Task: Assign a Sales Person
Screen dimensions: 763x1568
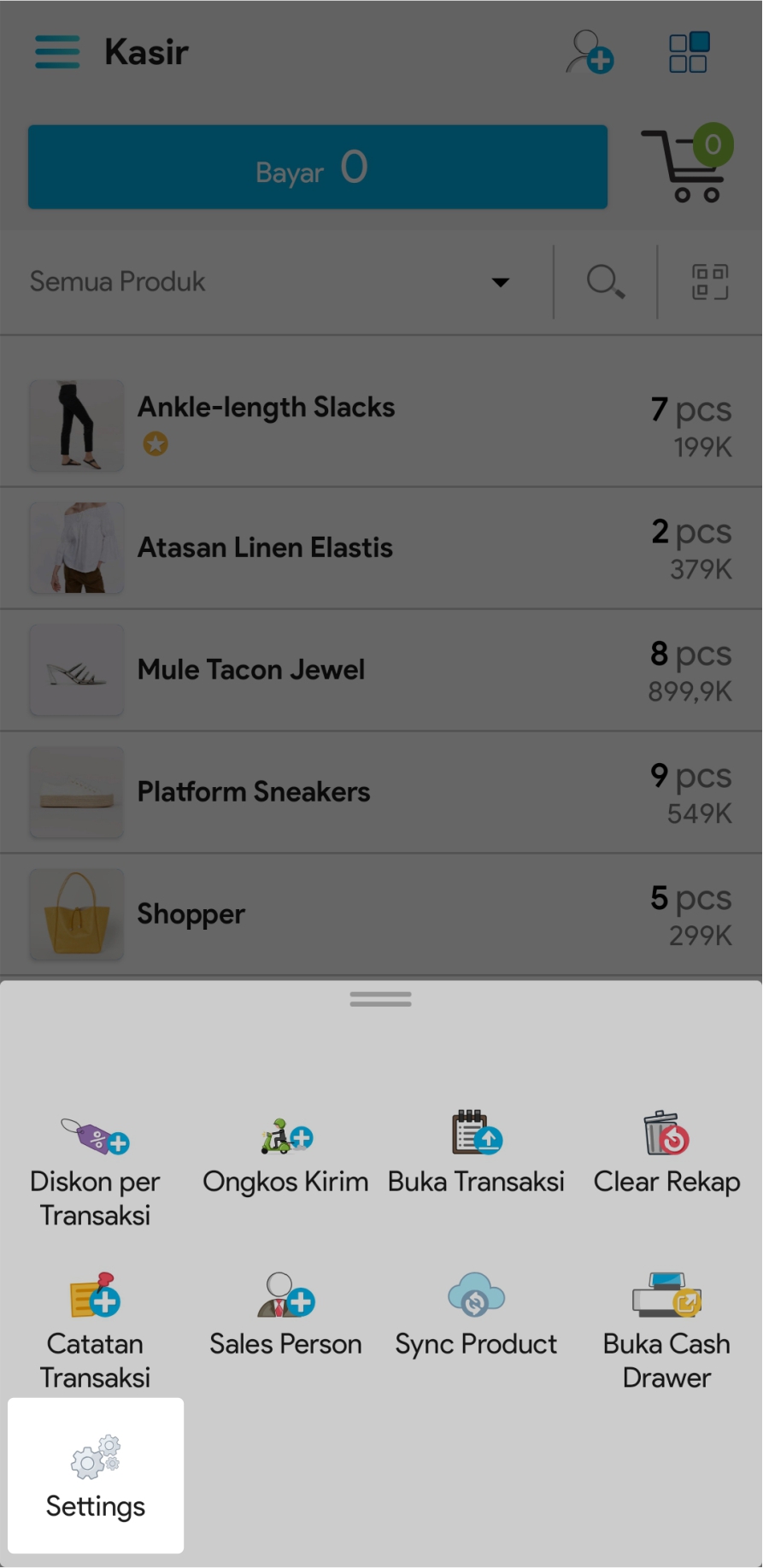Action: [285, 1318]
